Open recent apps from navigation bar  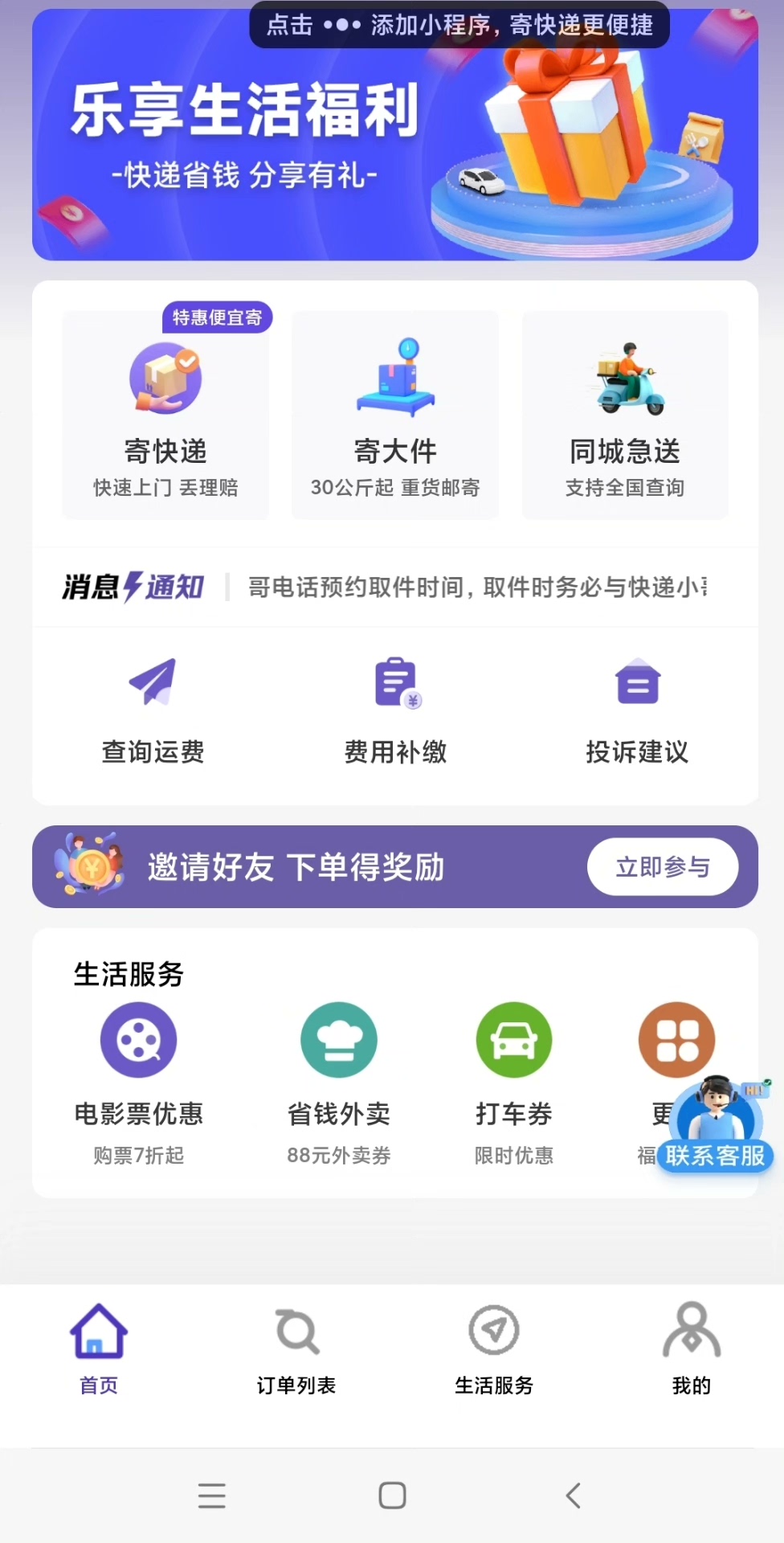pos(212,1496)
